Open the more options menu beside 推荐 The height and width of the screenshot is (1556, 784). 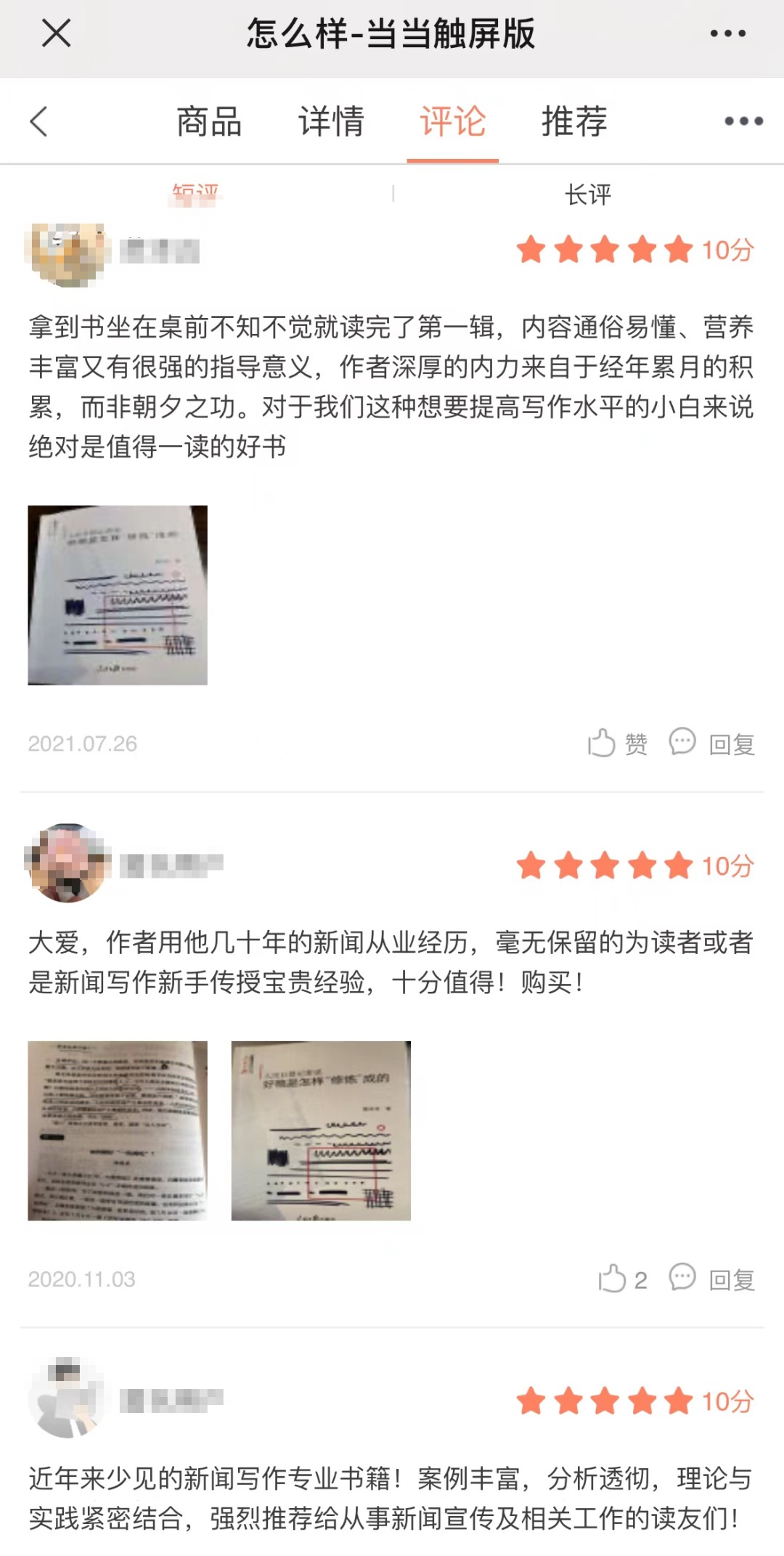(743, 121)
